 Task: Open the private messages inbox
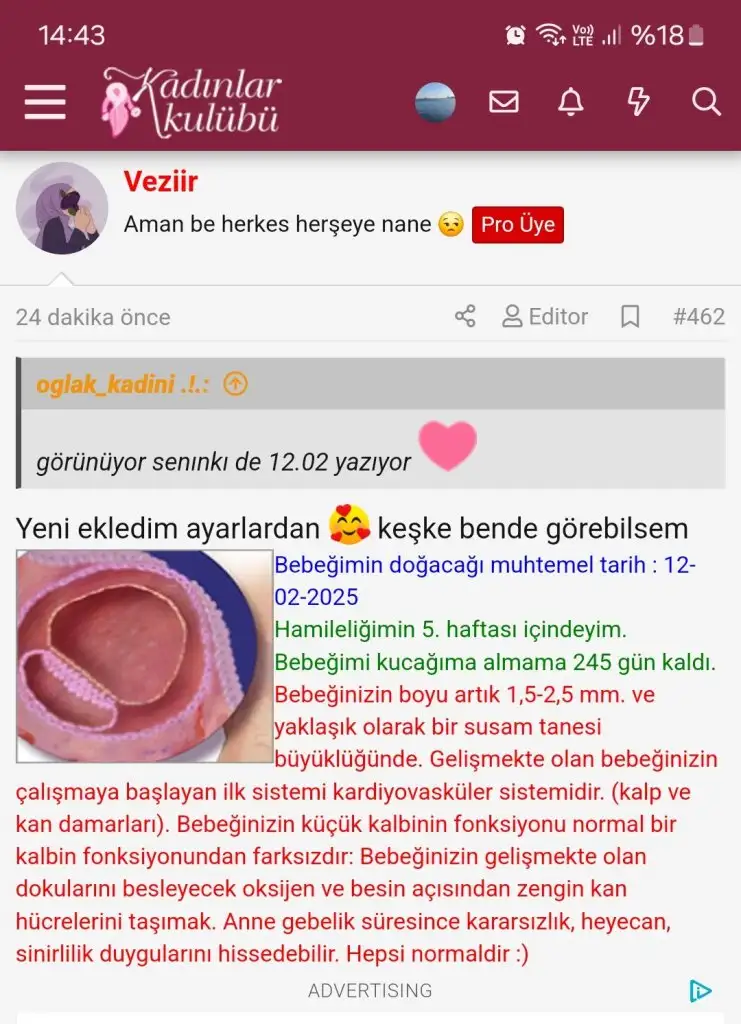504,102
